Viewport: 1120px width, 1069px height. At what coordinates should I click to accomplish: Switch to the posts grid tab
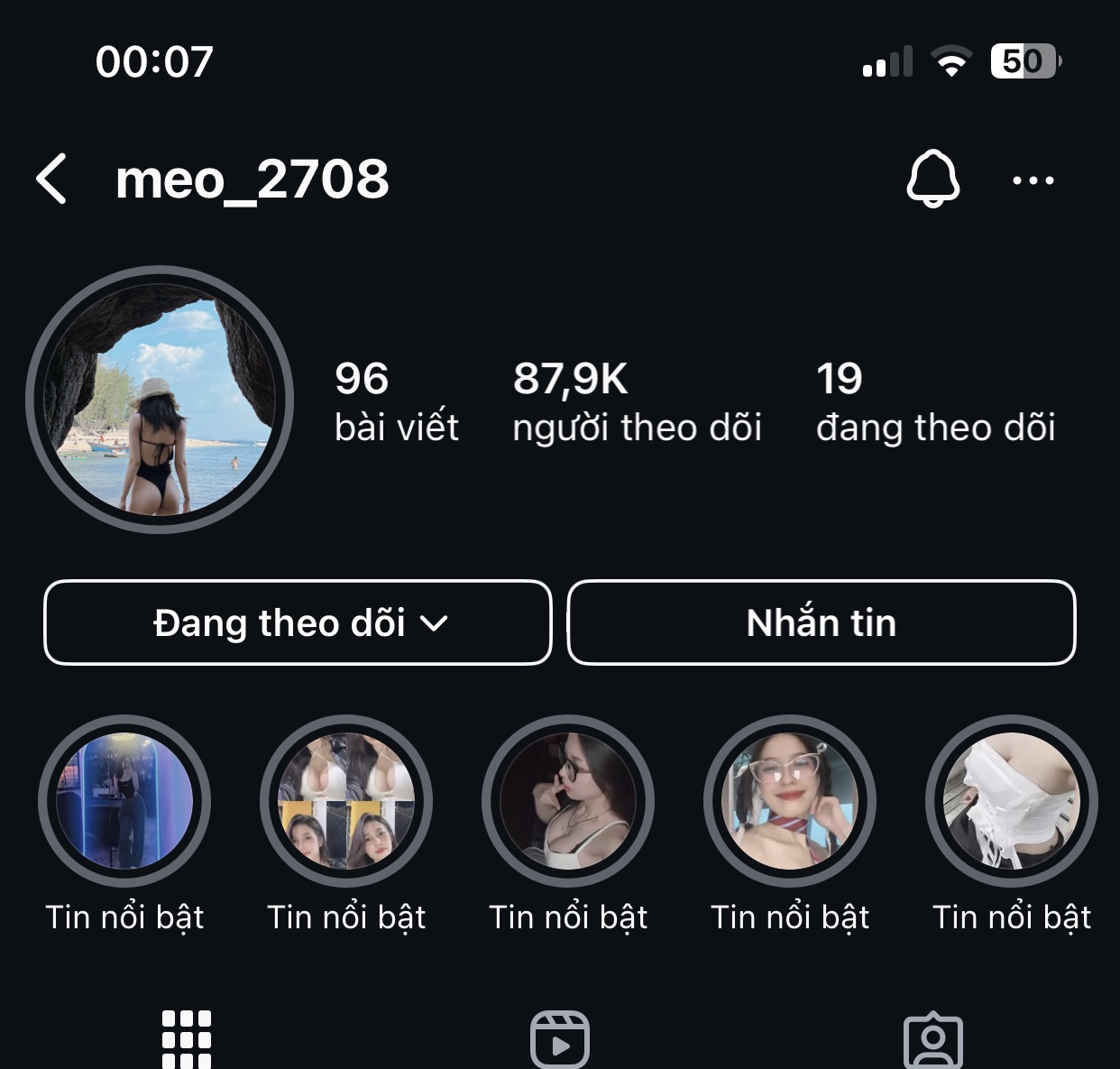(187, 1039)
